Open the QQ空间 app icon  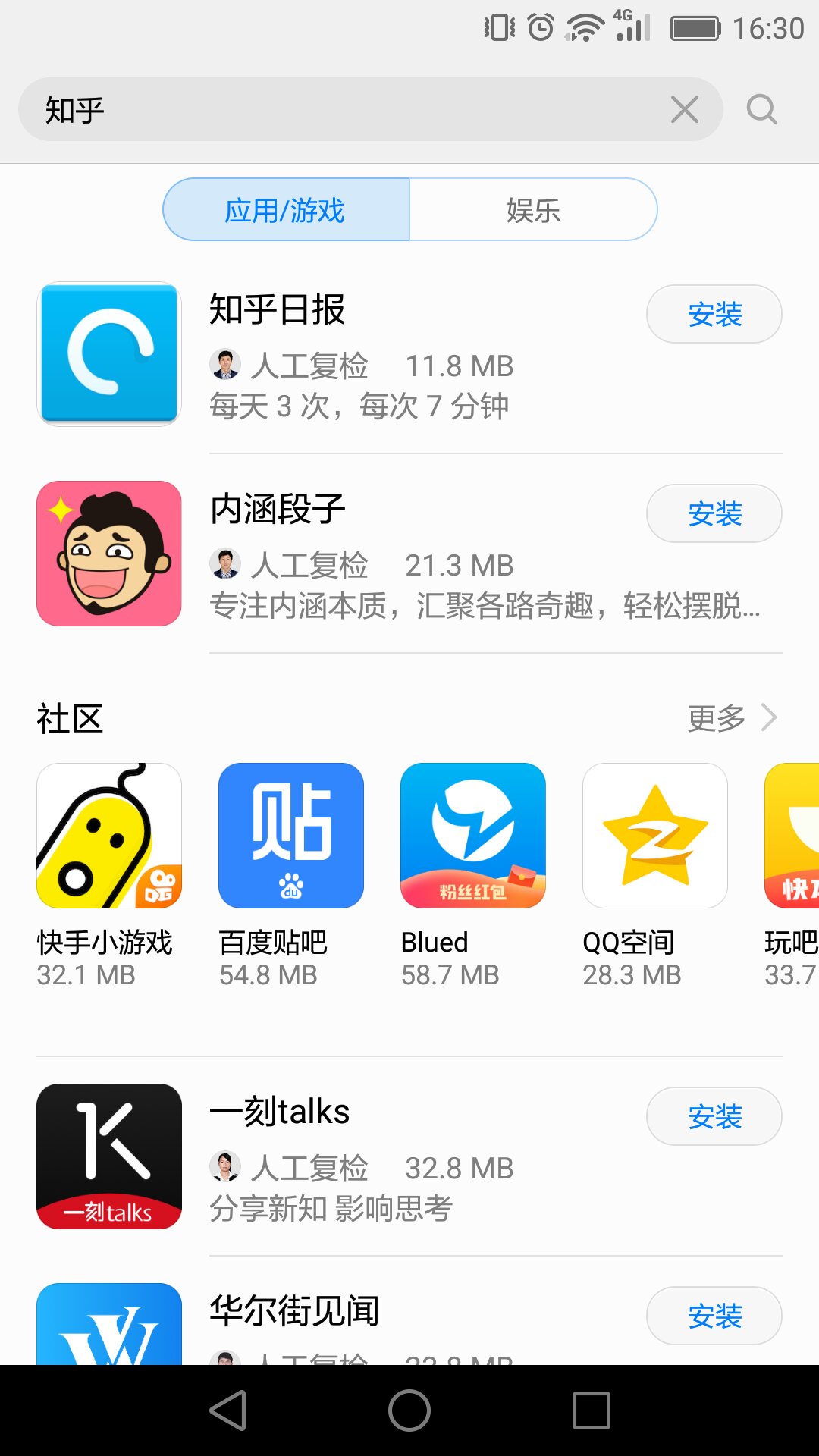[655, 835]
